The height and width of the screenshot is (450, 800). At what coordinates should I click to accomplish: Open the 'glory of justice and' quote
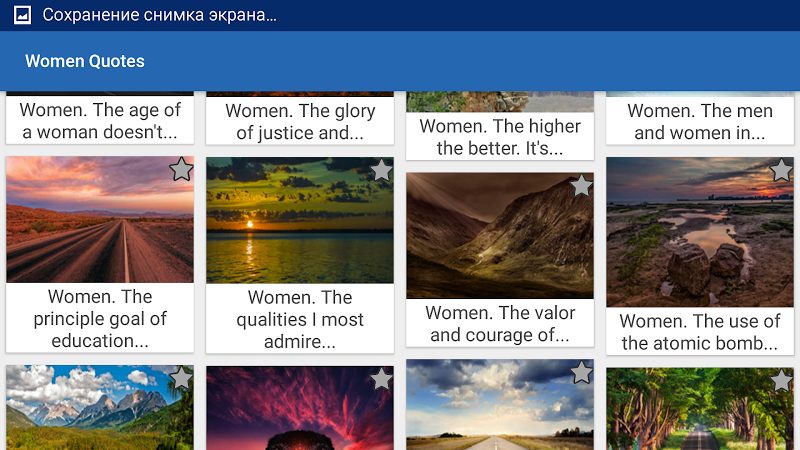[300, 118]
